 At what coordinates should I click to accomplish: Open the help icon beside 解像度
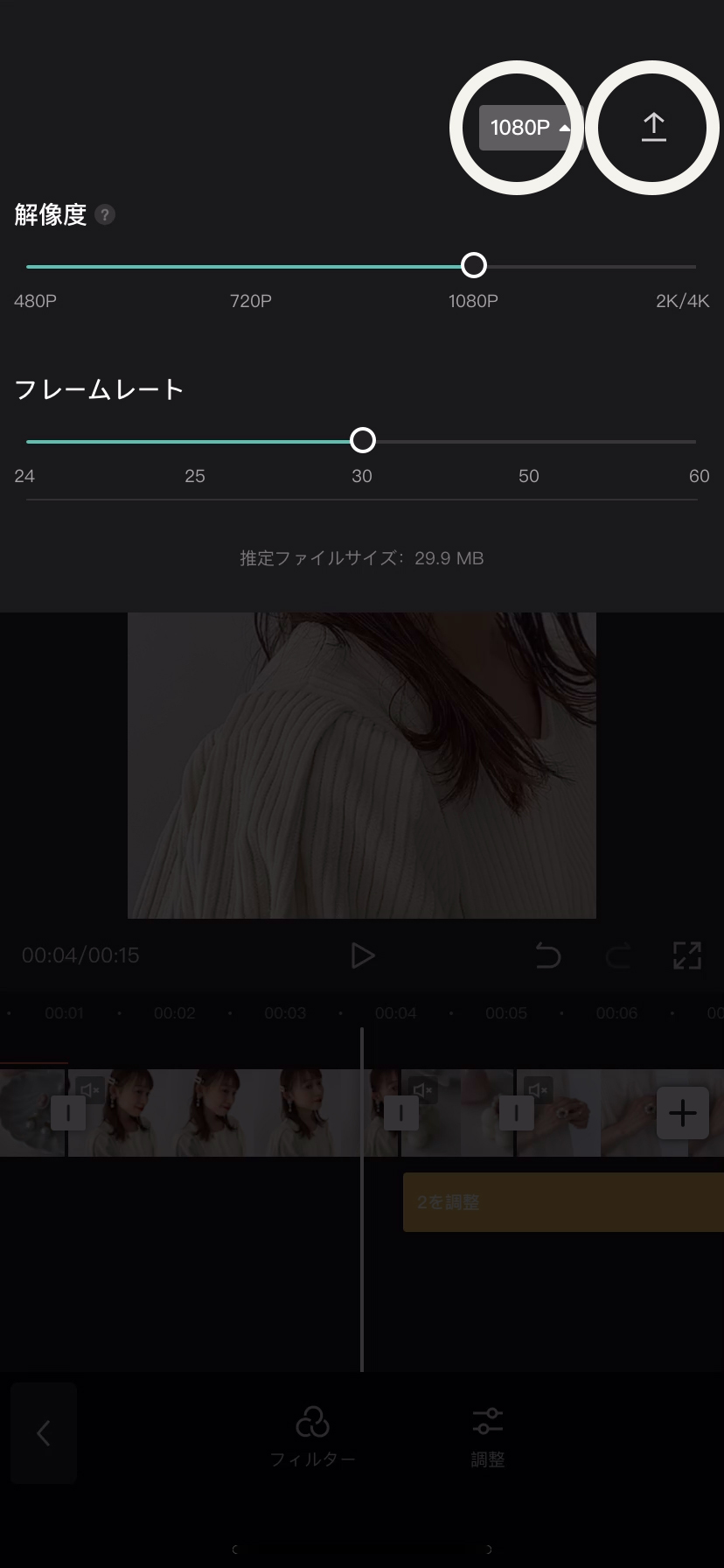coord(105,214)
